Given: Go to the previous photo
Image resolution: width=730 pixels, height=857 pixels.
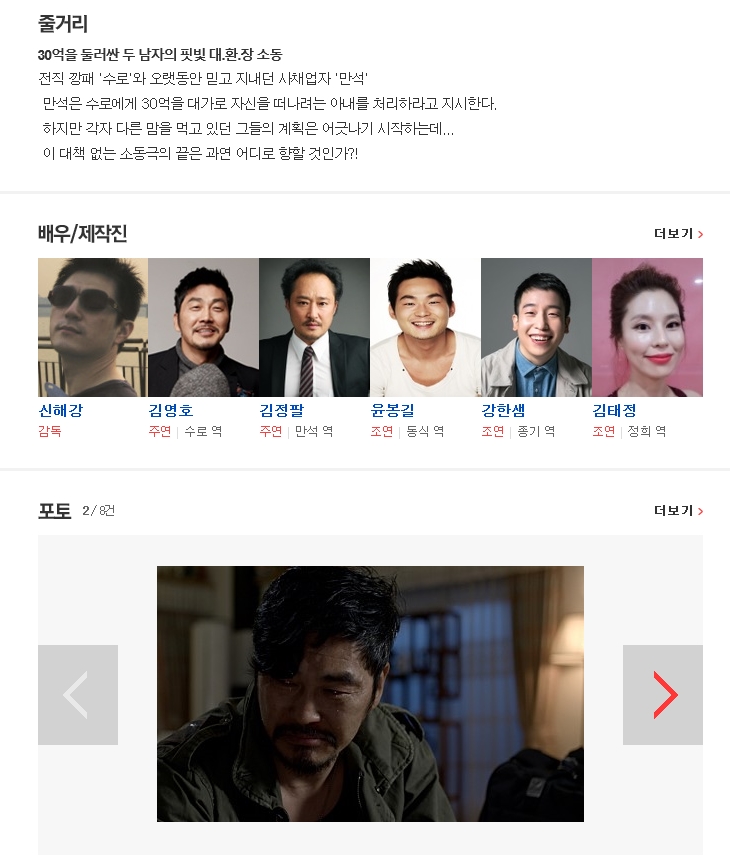Looking at the screenshot, I should click(x=78, y=695).
